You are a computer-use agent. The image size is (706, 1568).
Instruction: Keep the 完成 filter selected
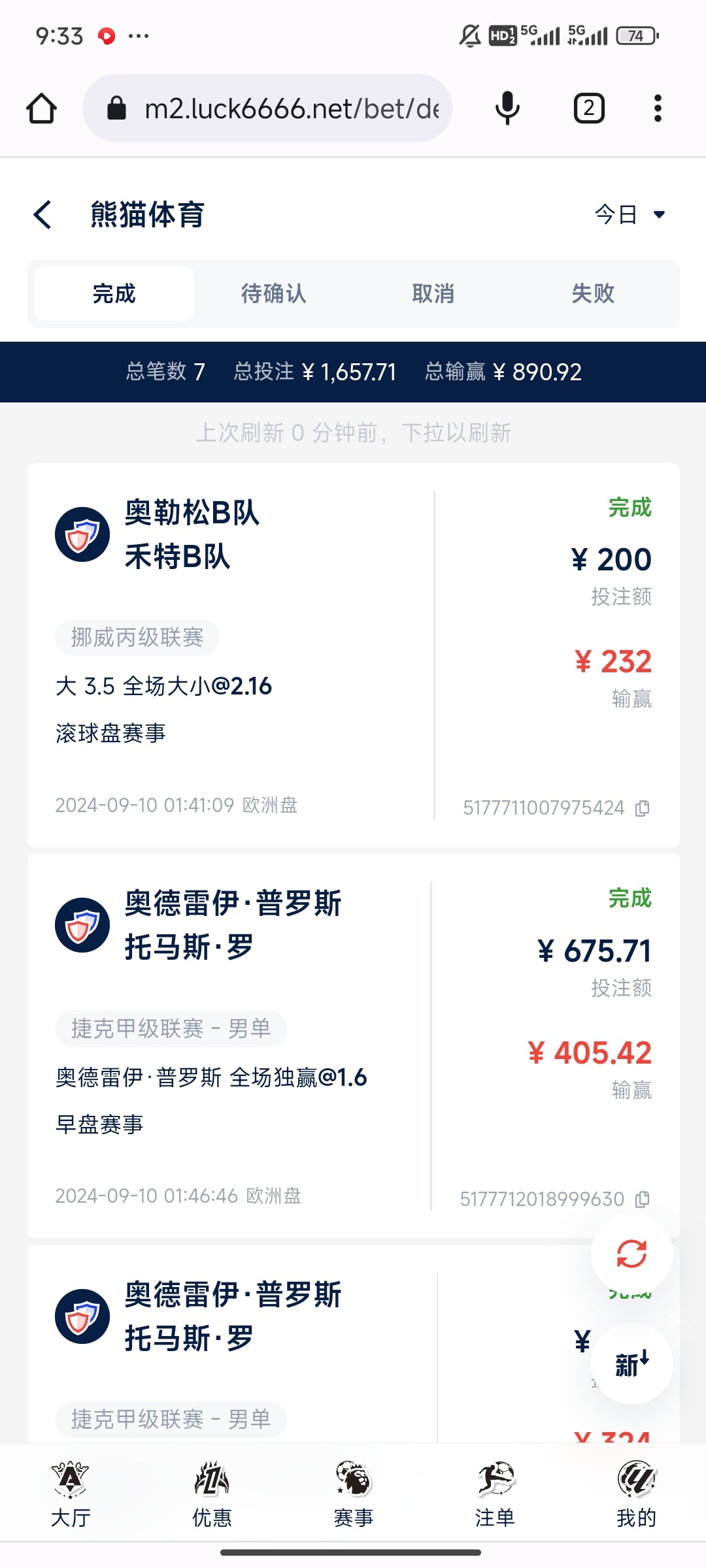[112, 293]
